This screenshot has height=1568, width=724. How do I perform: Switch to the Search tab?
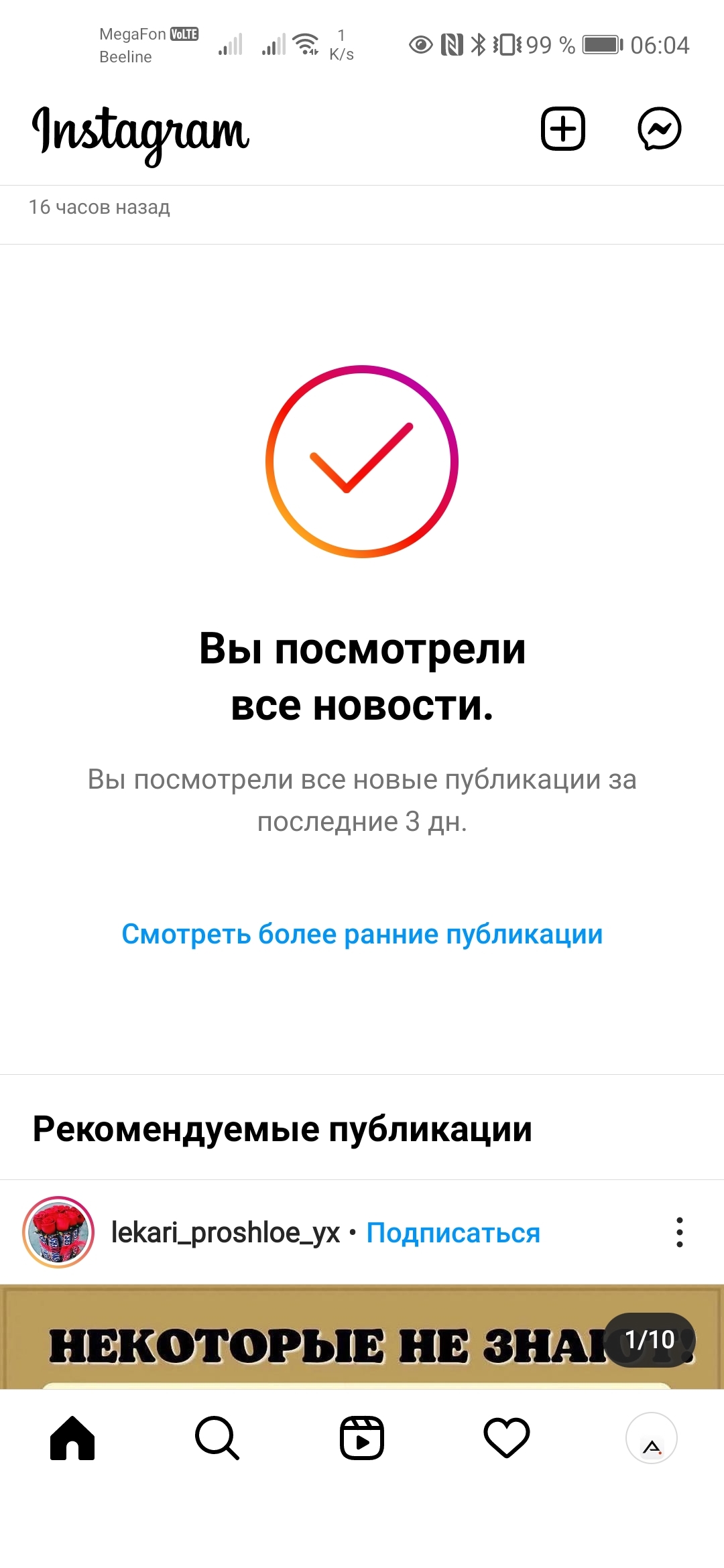[217, 1438]
